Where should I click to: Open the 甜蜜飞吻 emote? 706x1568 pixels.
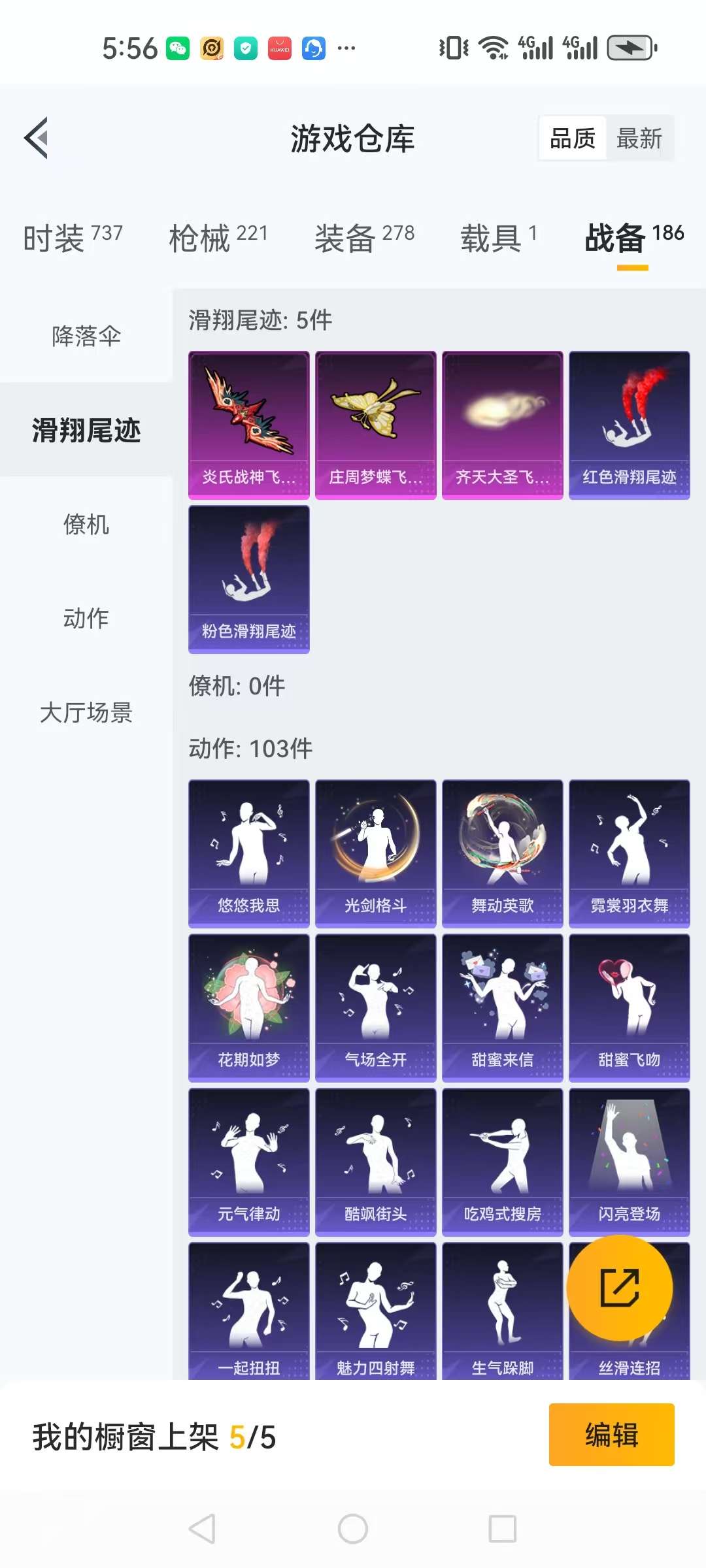[x=630, y=1008]
